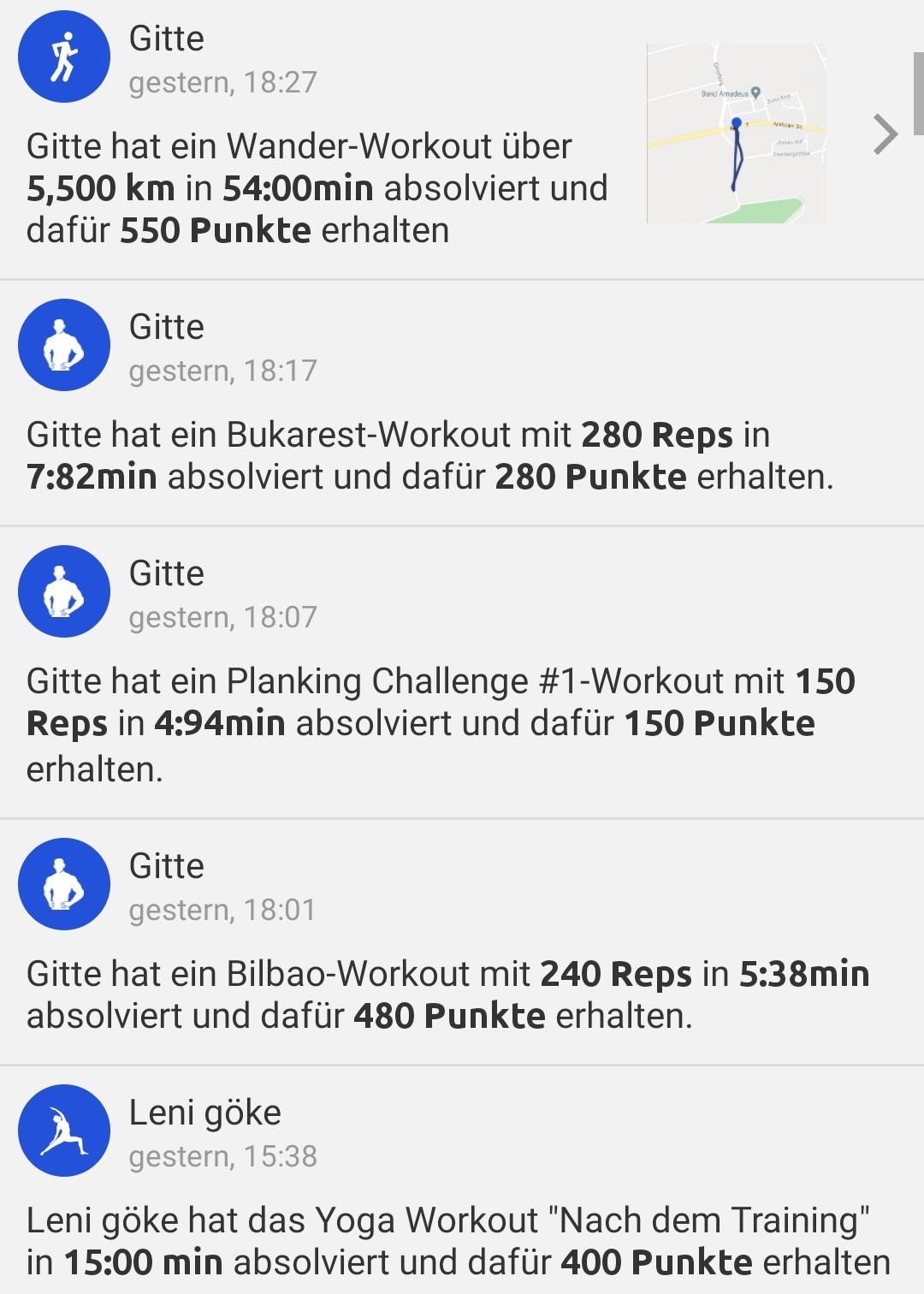The width and height of the screenshot is (924, 1294).
Task: Click the strength workout icon for the Bukarest-Workout
Action: (x=63, y=346)
